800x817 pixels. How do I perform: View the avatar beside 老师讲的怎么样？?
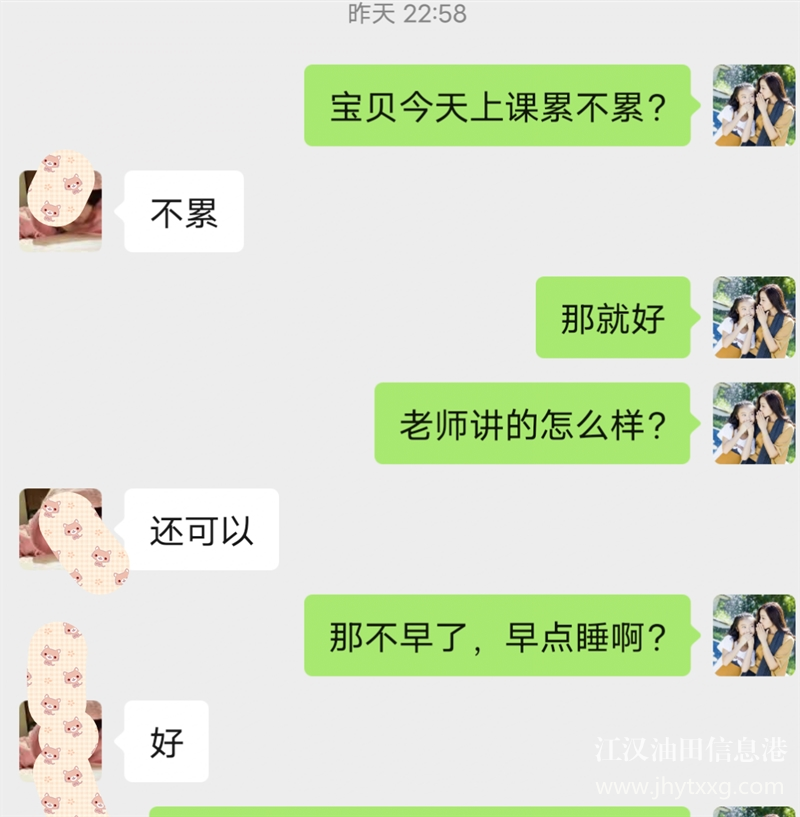point(754,423)
